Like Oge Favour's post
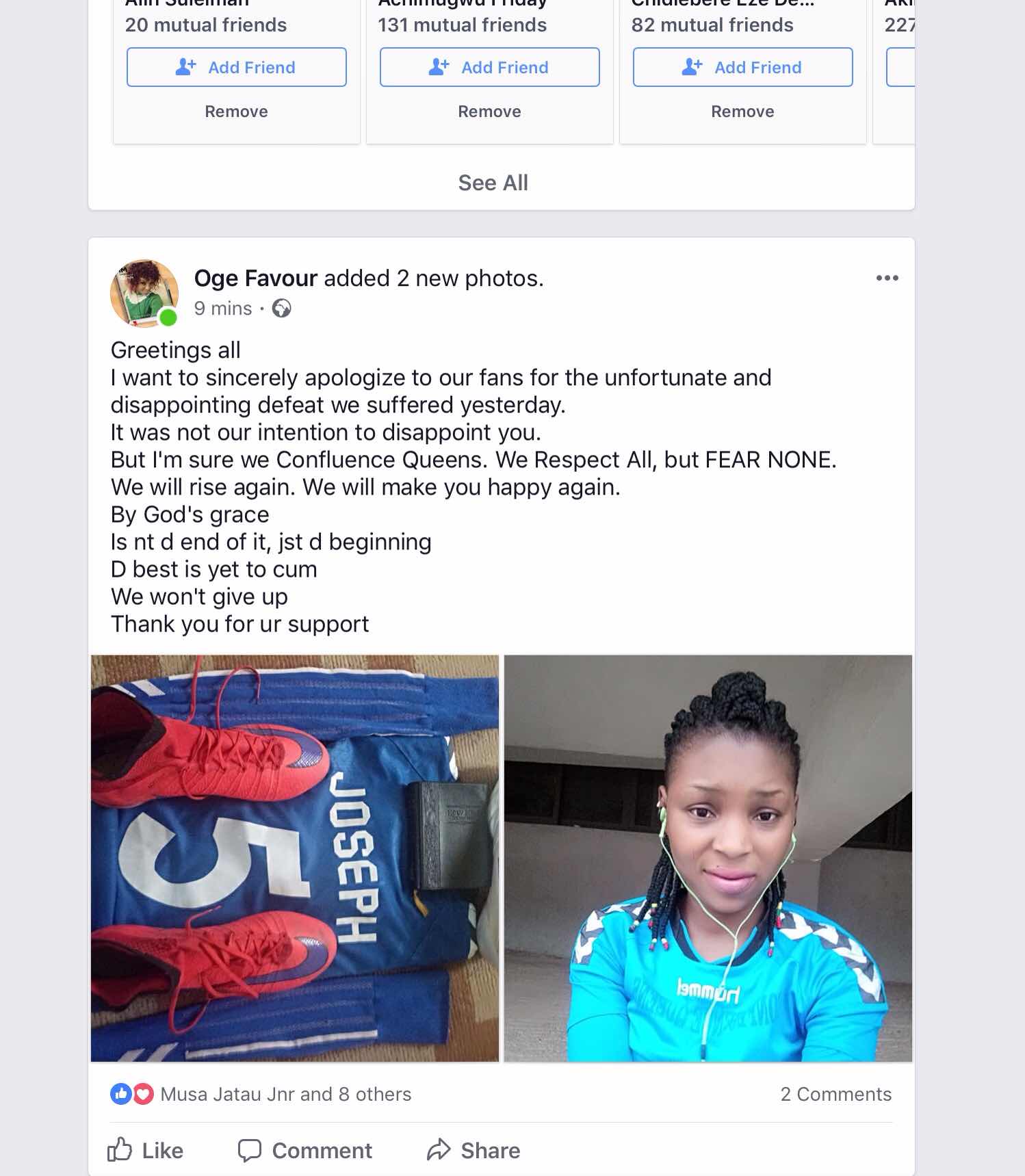The height and width of the screenshot is (1176, 1025). click(x=146, y=1150)
